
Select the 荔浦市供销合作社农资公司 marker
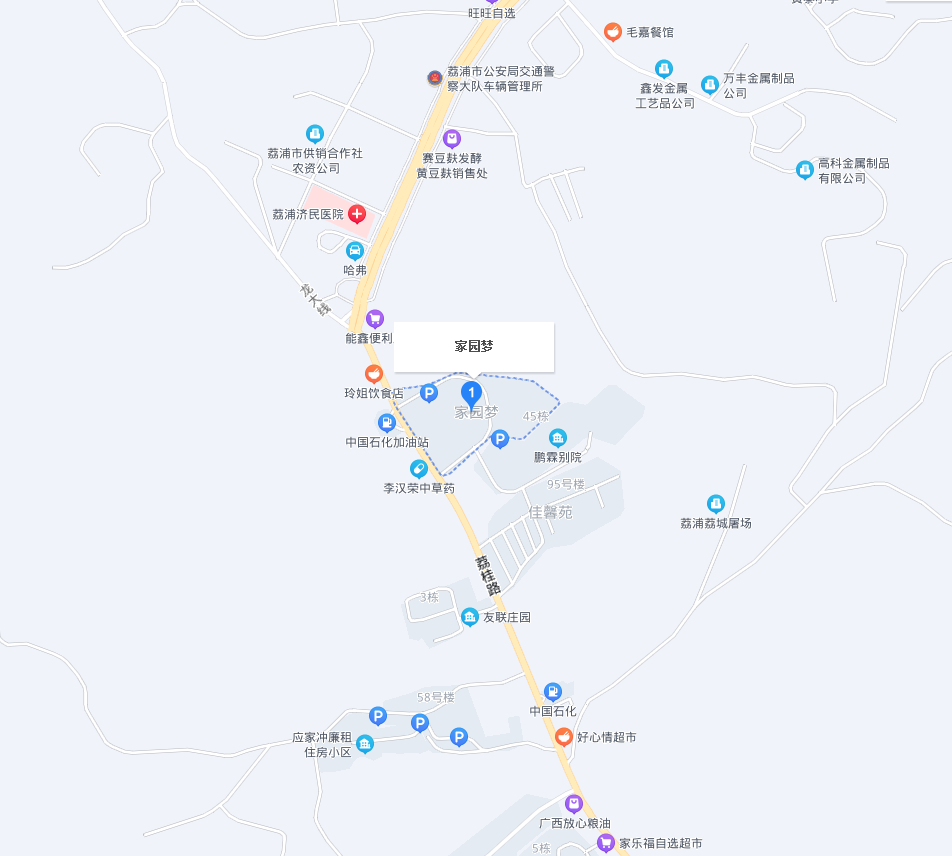pyautogui.click(x=315, y=133)
